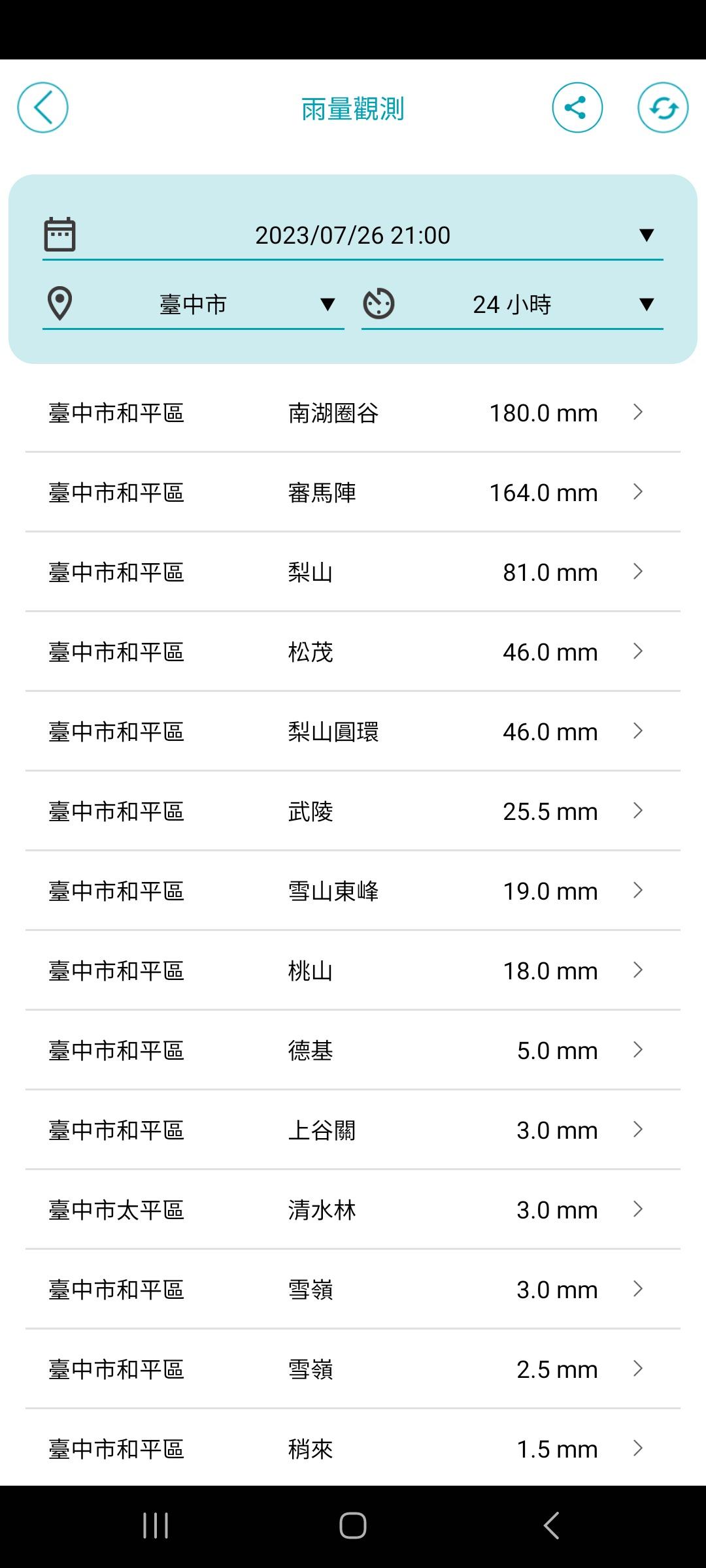Image resolution: width=706 pixels, height=1568 pixels.
Task: Refresh the rainfall data
Action: [x=663, y=108]
